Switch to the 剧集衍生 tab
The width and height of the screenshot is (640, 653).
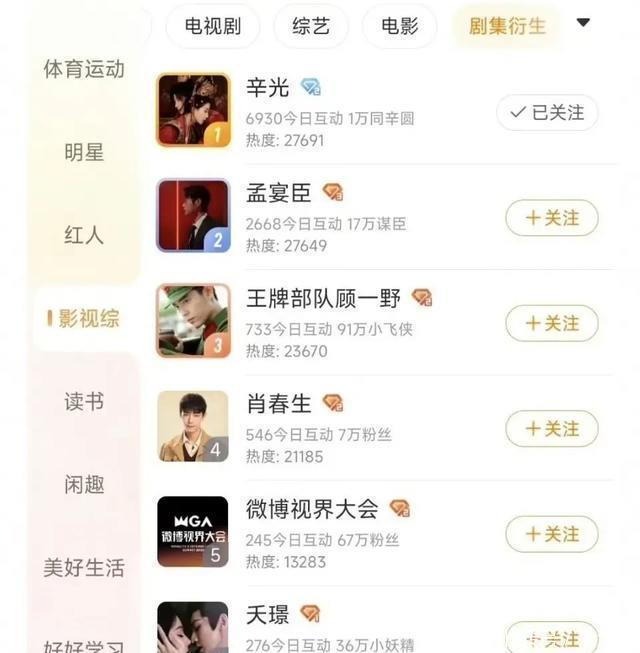pos(507,26)
